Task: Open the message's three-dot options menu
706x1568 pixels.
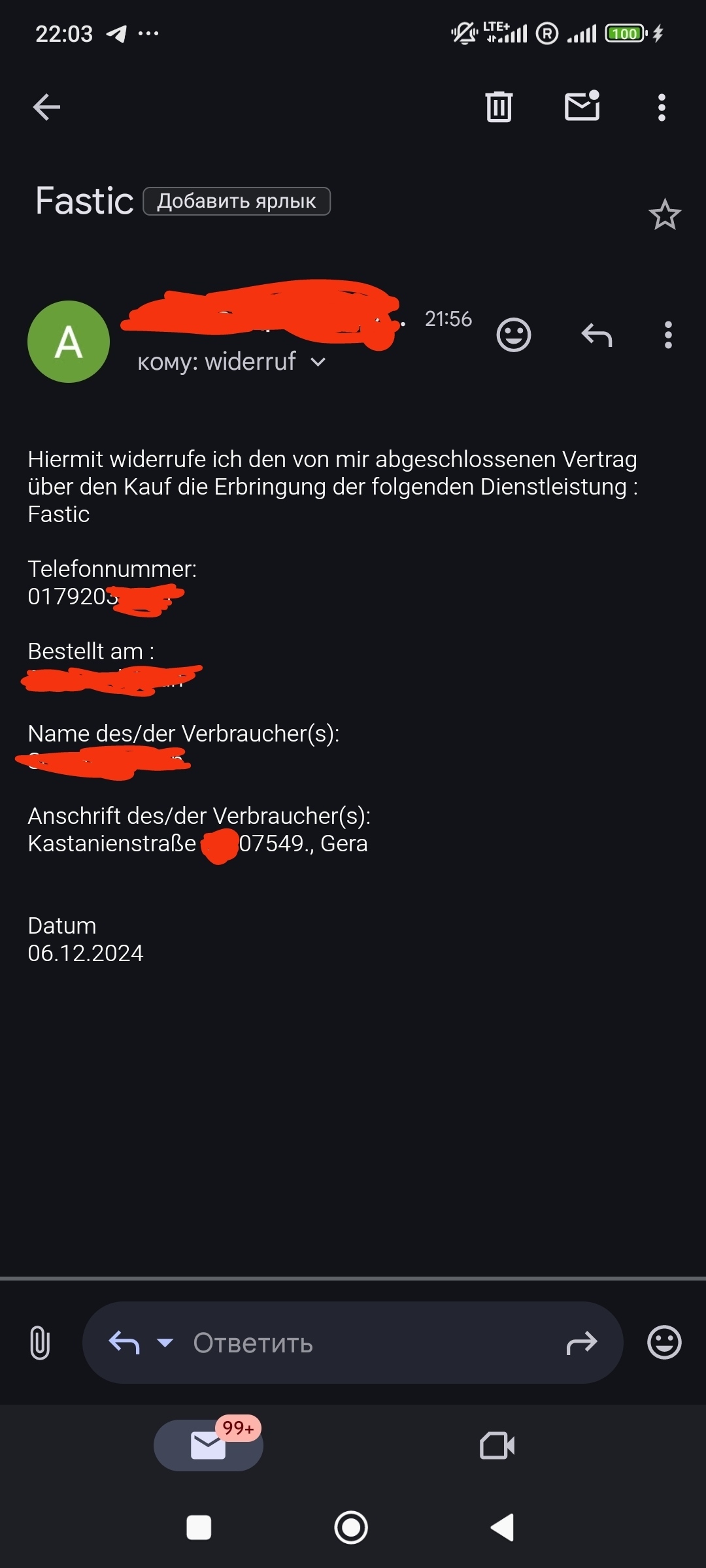Action: tap(668, 335)
